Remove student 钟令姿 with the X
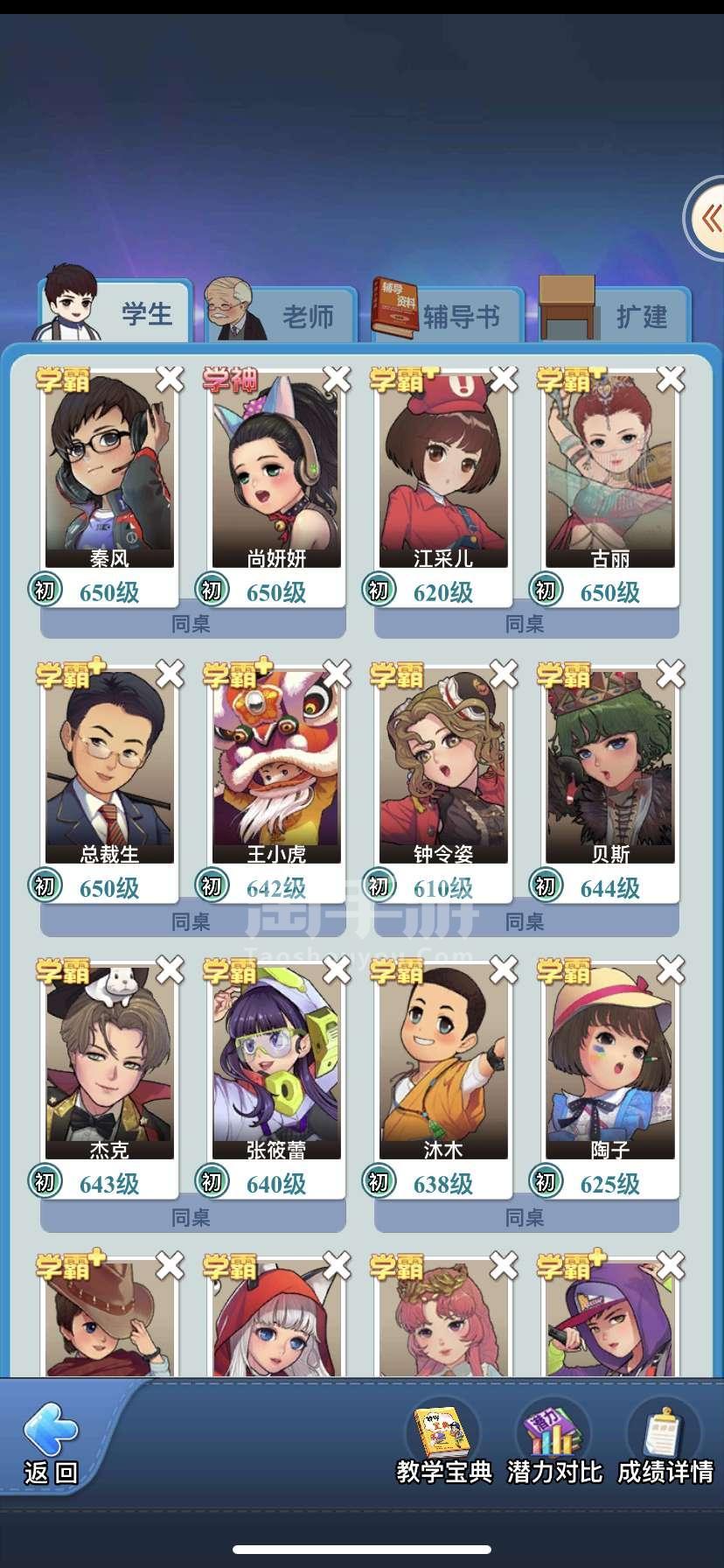Viewport: 724px width, 1568px height. (504, 675)
